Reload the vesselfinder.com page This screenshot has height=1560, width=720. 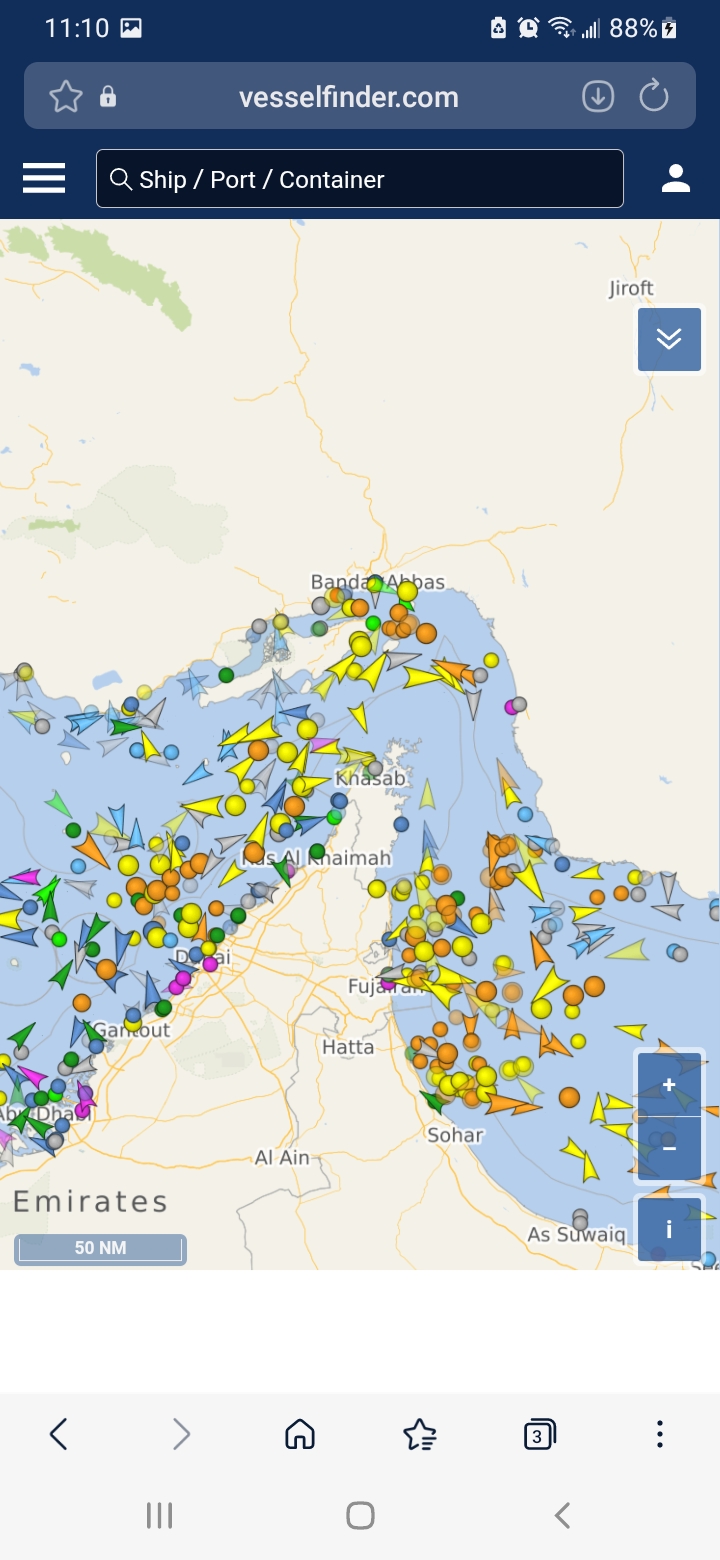point(654,97)
